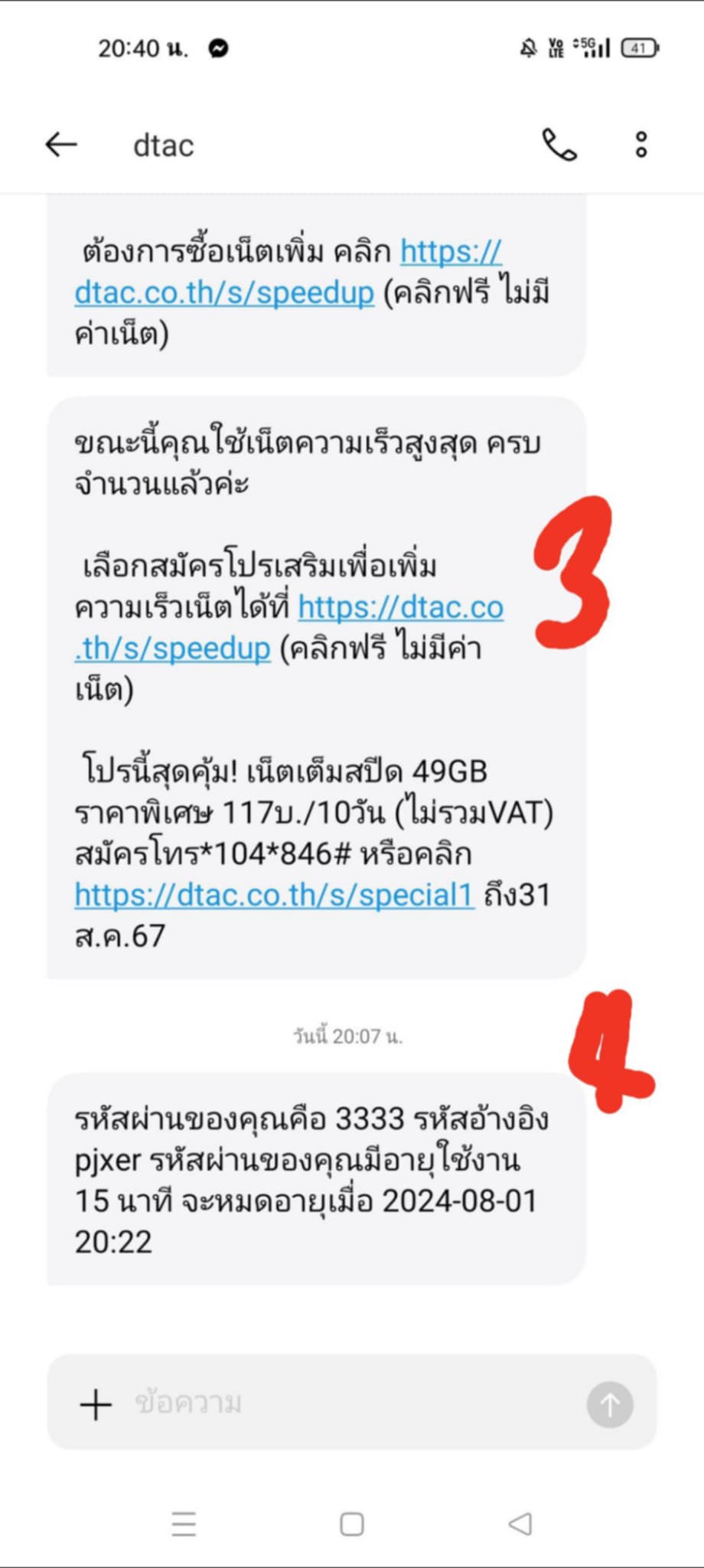The image size is (704, 1568).
Task: Go to the system home screen
Action: click(352, 1524)
